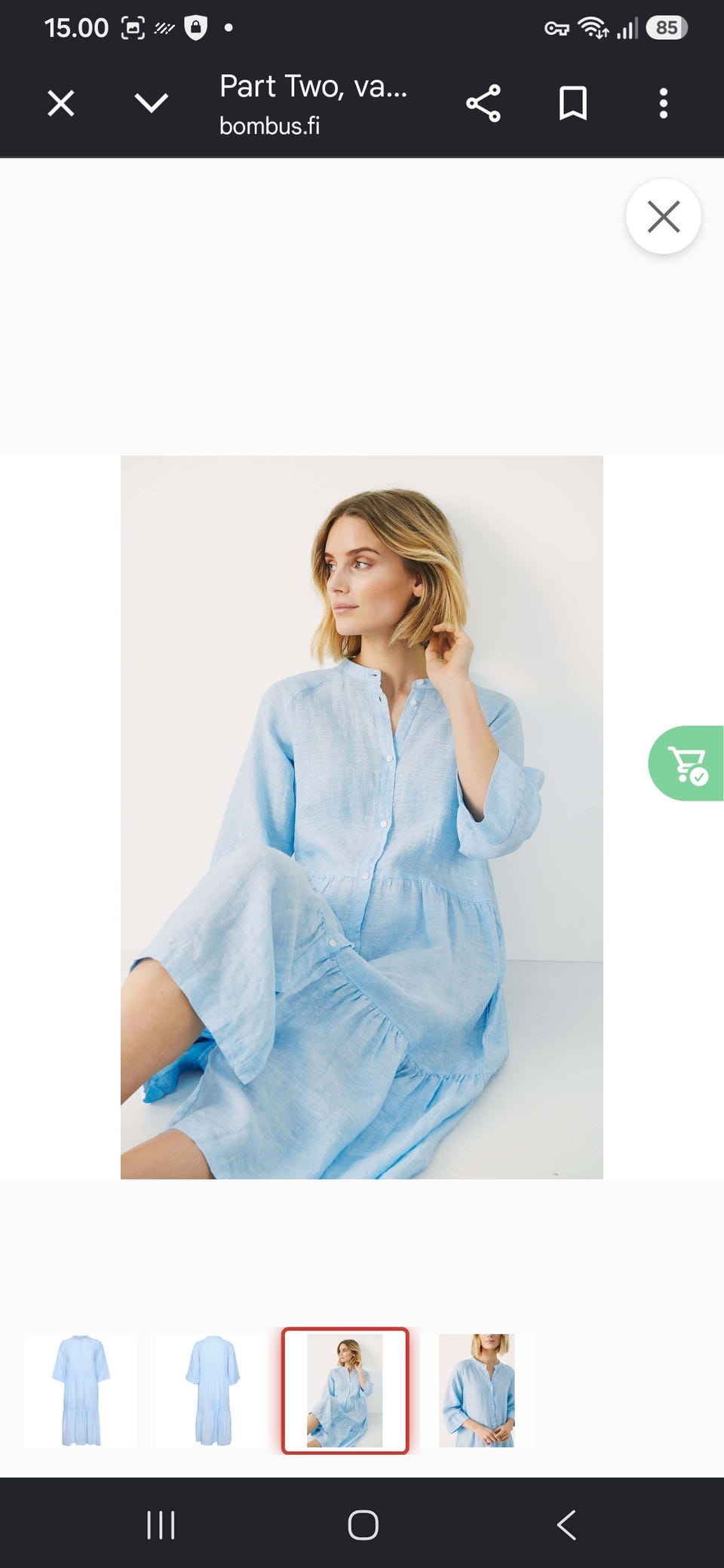The width and height of the screenshot is (724, 1568).
Task: Close the product image gallery
Action: point(664,217)
